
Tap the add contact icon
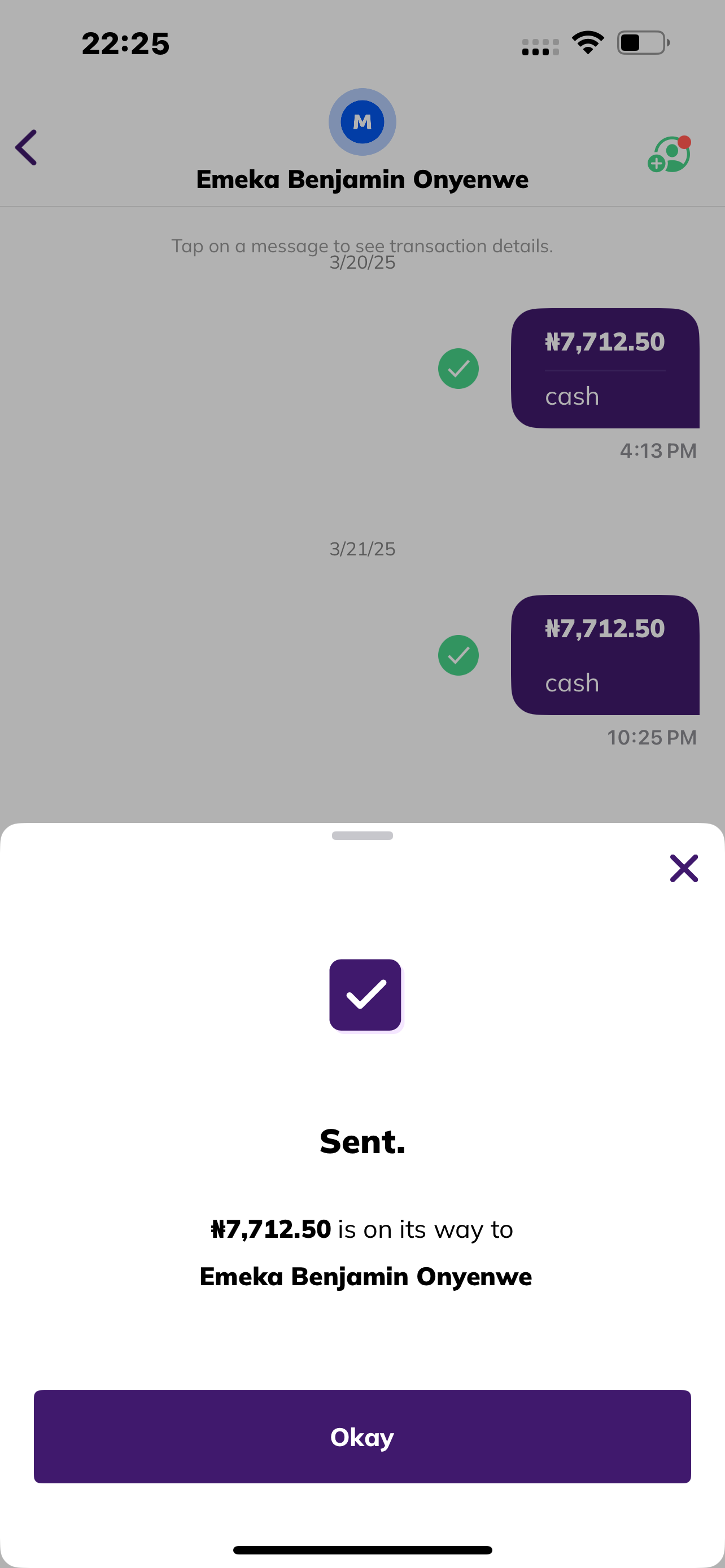(669, 155)
